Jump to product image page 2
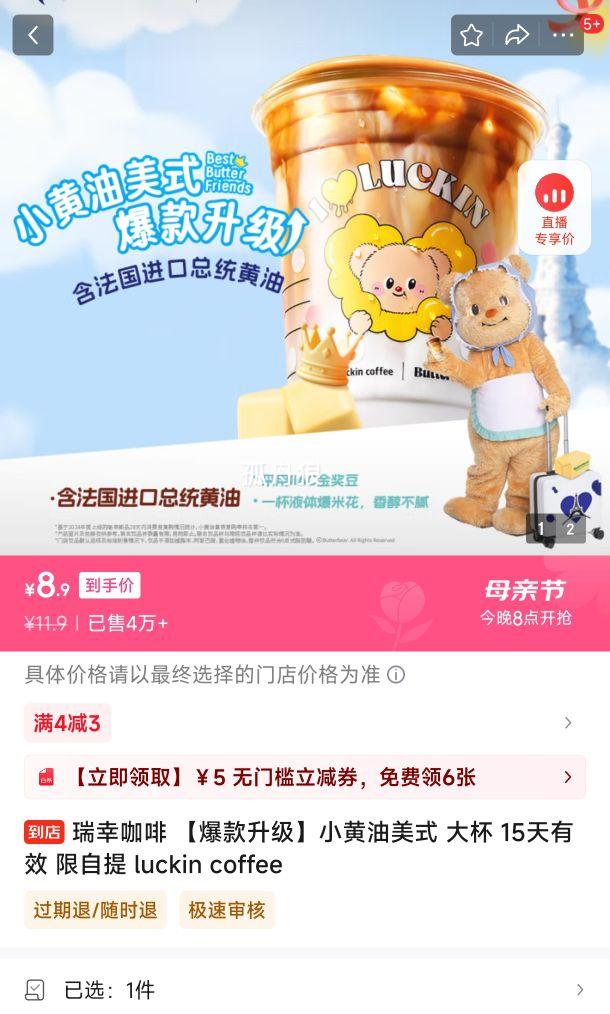The width and height of the screenshot is (610, 1014). [x=570, y=529]
